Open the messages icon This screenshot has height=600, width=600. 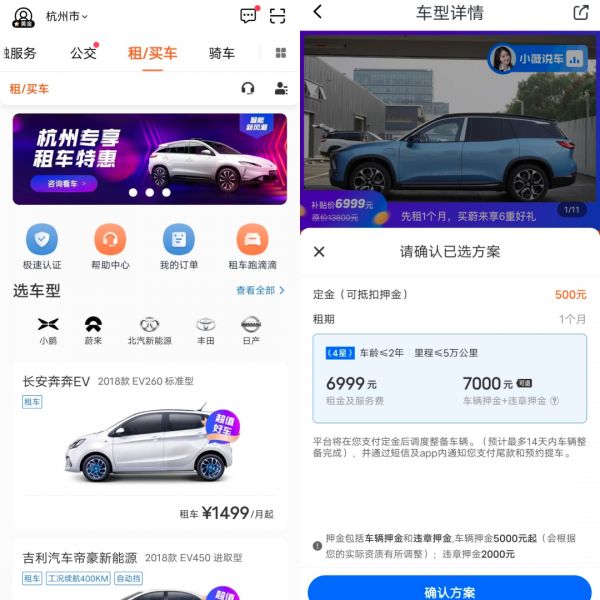point(248,15)
